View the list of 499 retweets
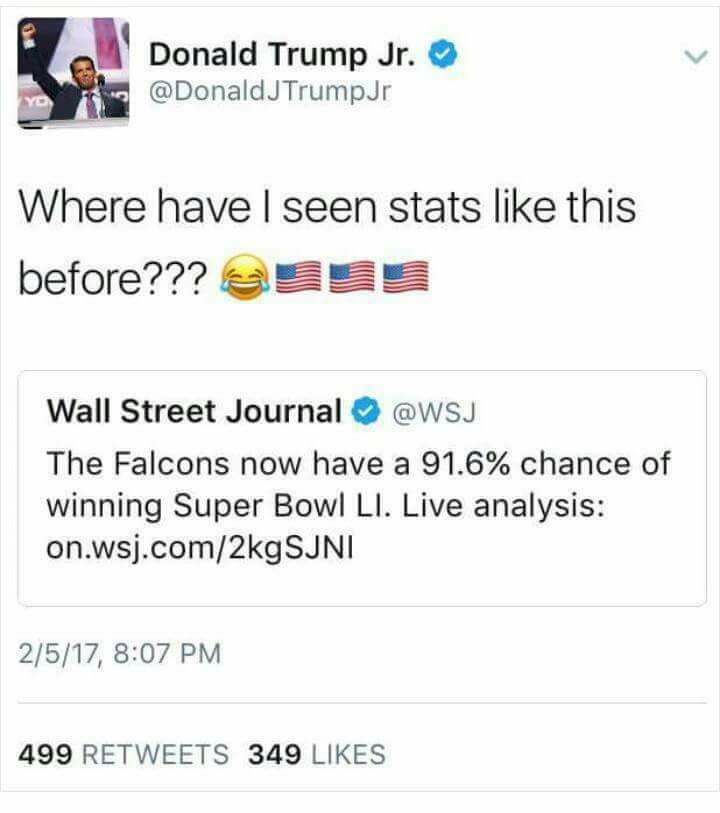720x813 pixels. click(x=124, y=755)
